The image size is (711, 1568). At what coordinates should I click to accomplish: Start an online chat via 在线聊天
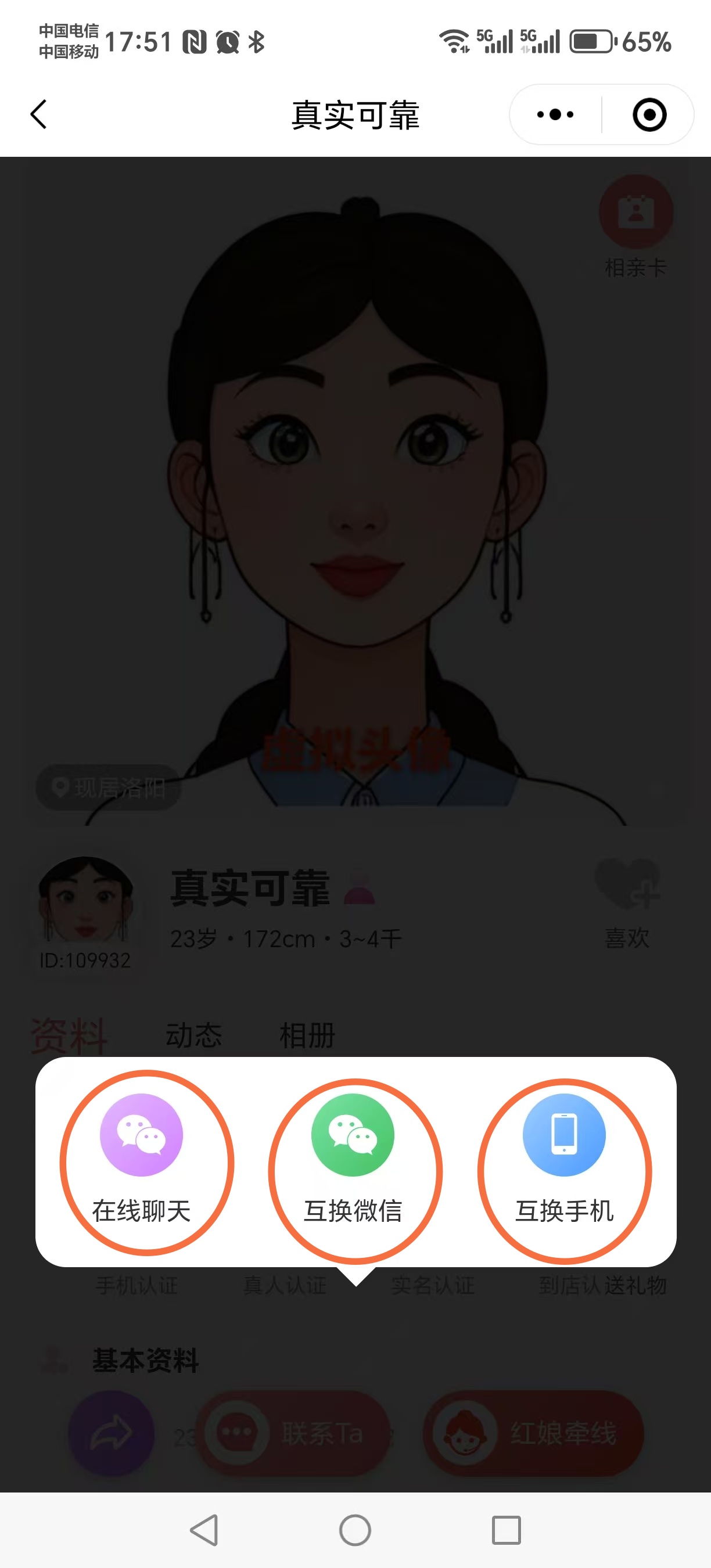point(142,1161)
